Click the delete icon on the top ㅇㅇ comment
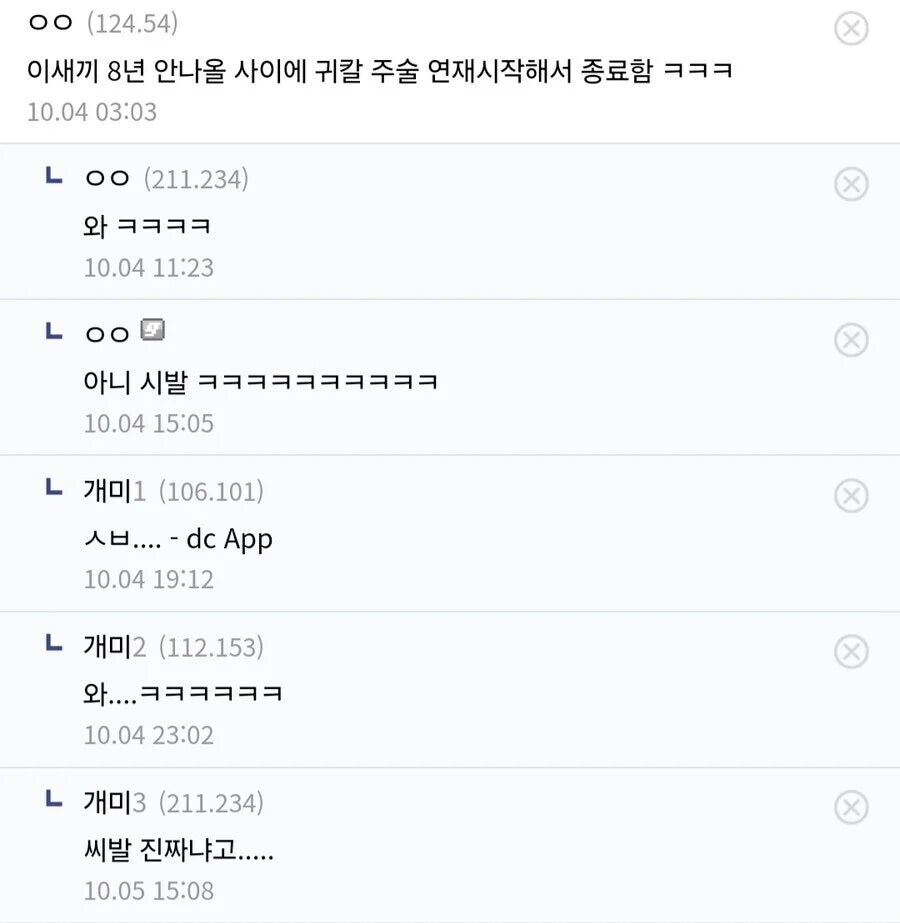 click(x=851, y=29)
